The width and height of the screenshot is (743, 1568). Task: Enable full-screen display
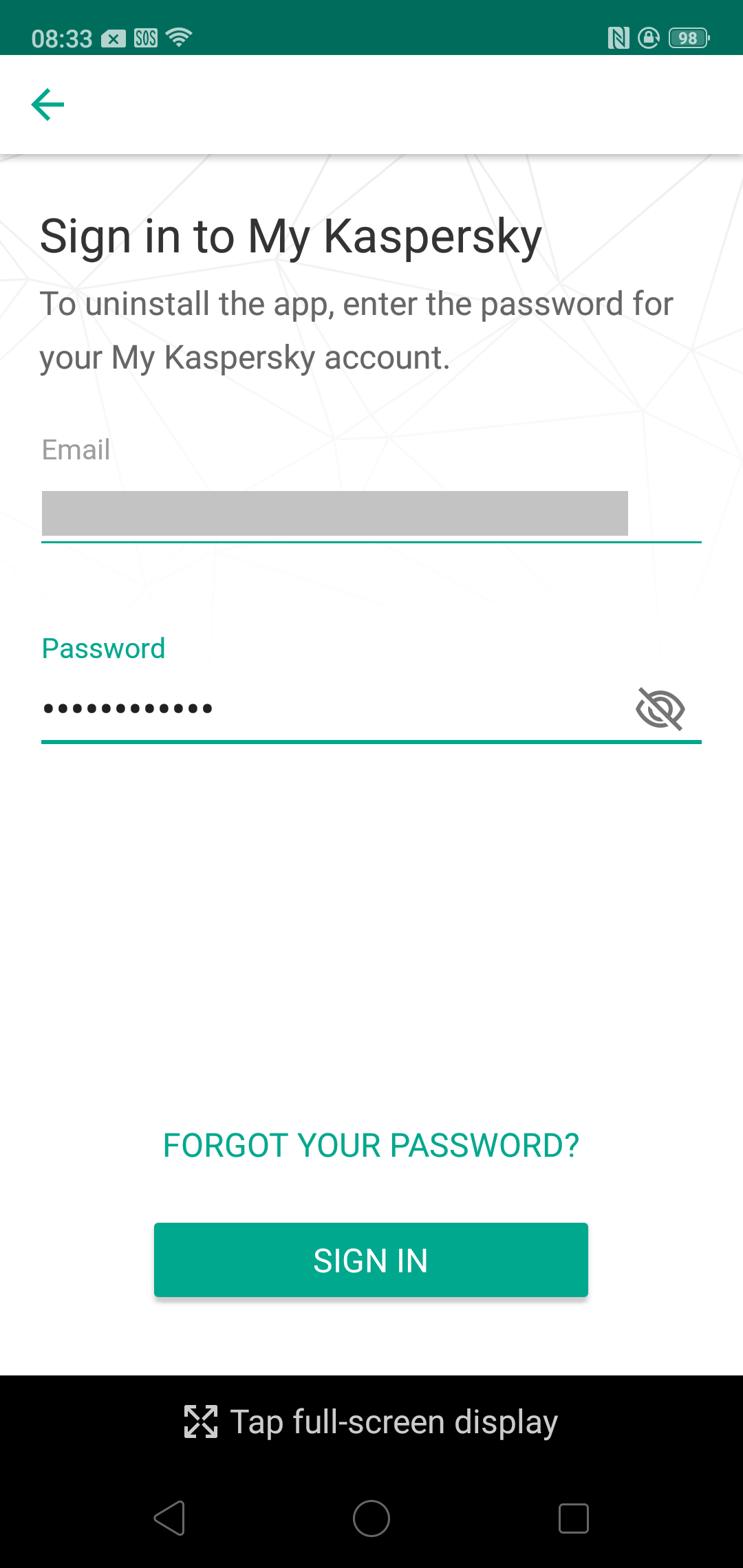pyautogui.click(x=371, y=1422)
